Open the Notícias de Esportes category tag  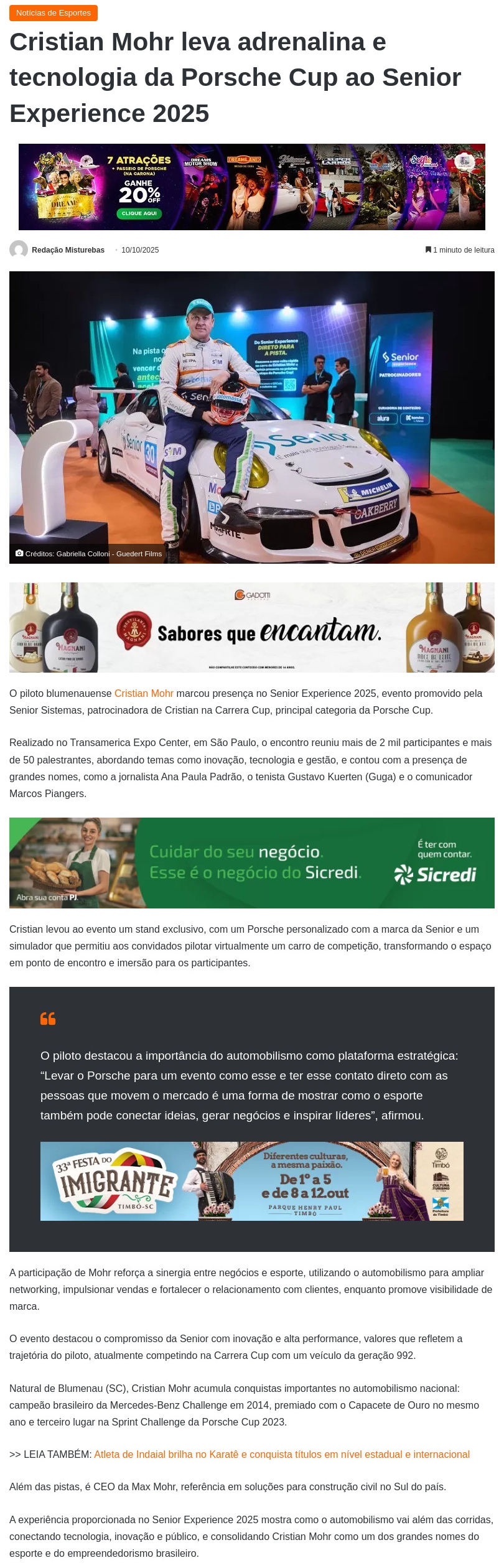click(x=54, y=12)
